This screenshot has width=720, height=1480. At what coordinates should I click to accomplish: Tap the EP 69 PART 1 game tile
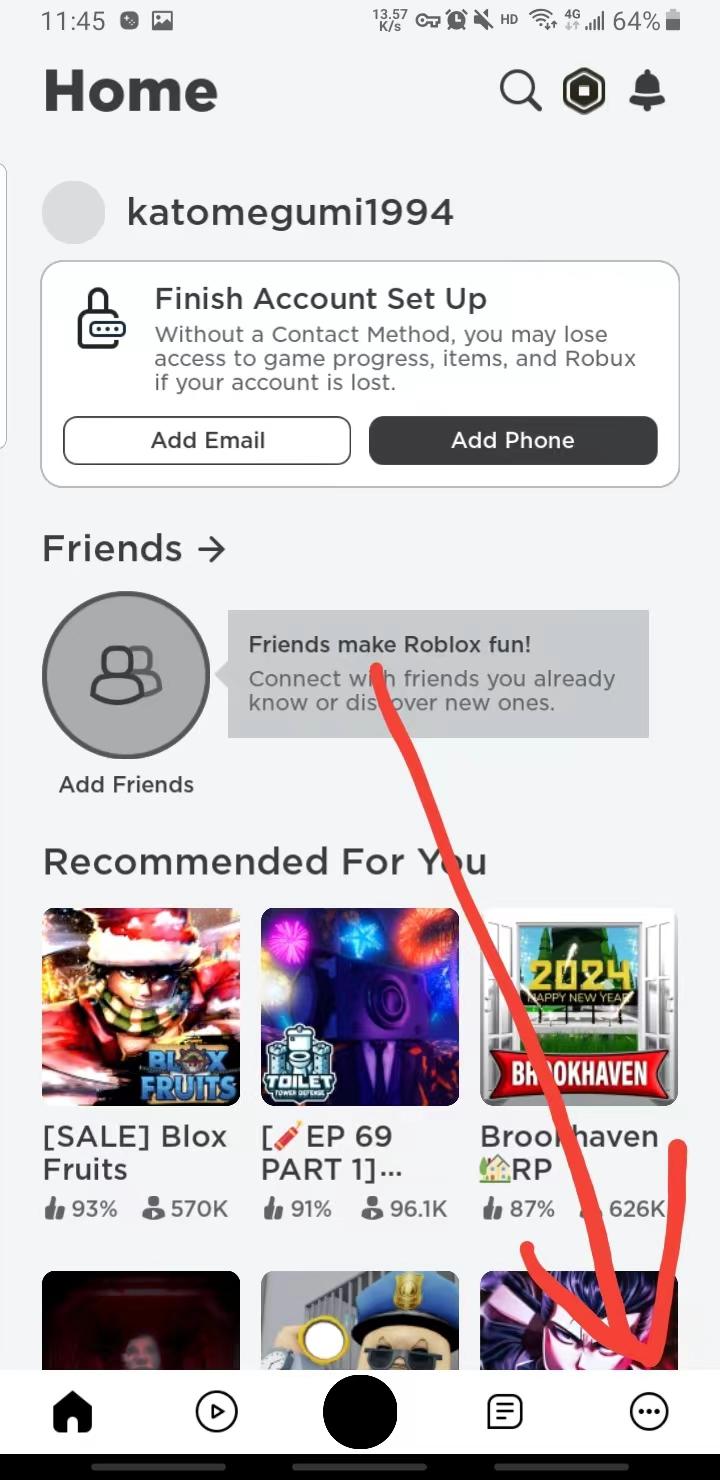click(360, 1006)
